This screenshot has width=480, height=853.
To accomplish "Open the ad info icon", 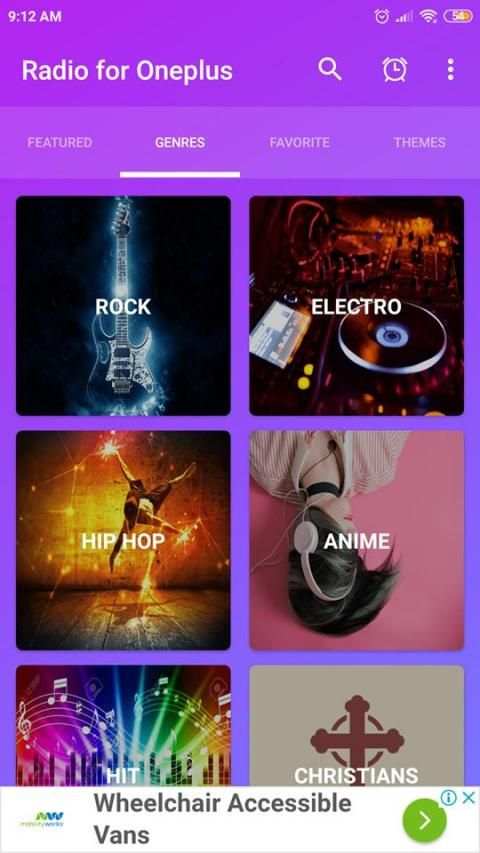I will [448, 798].
